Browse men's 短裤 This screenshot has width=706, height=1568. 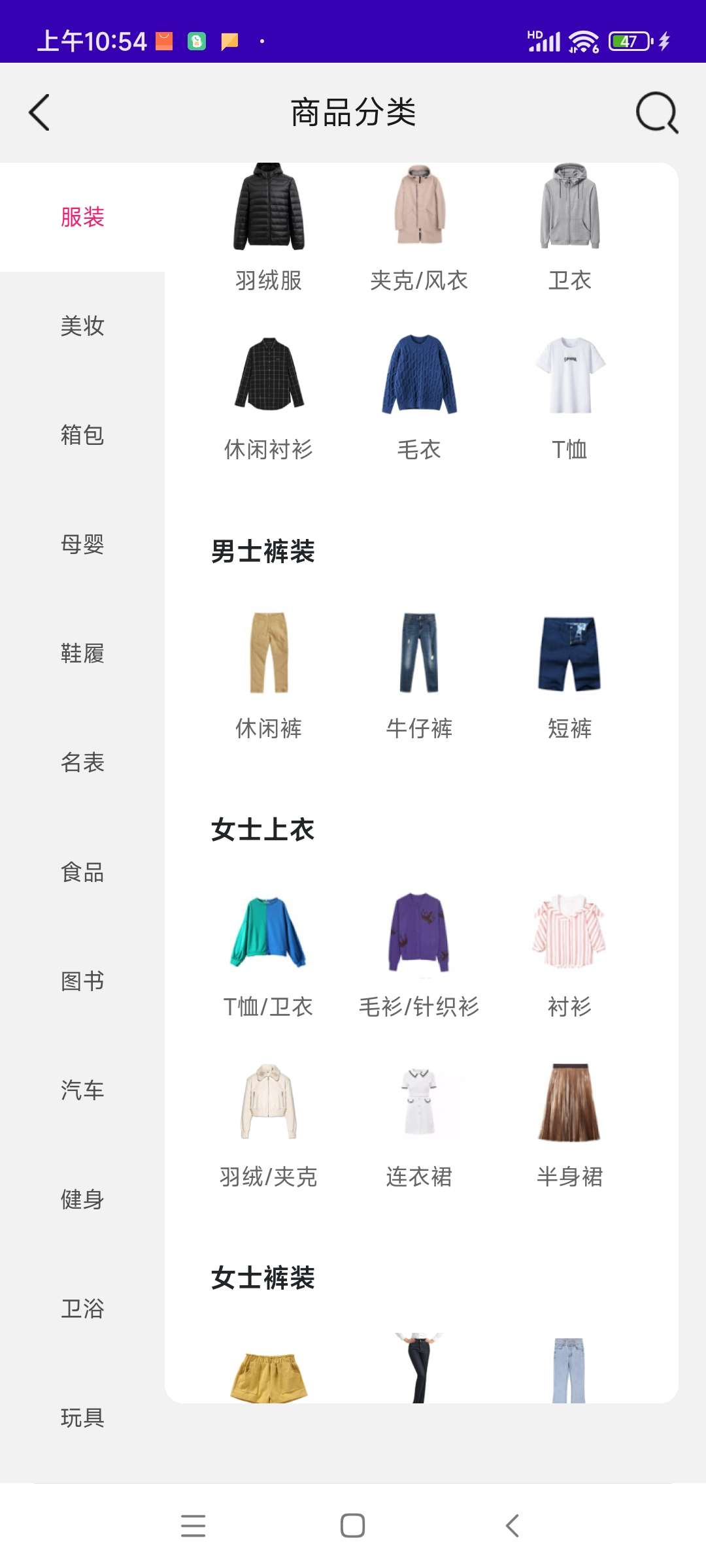[569, 673]
